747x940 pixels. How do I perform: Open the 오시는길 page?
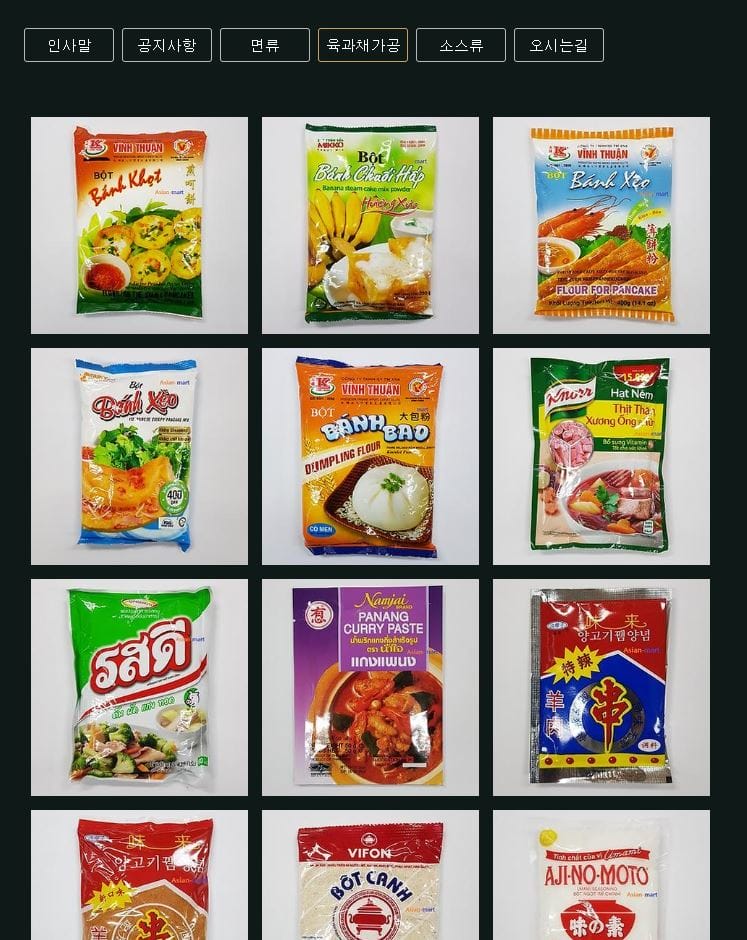coord(559,45)
